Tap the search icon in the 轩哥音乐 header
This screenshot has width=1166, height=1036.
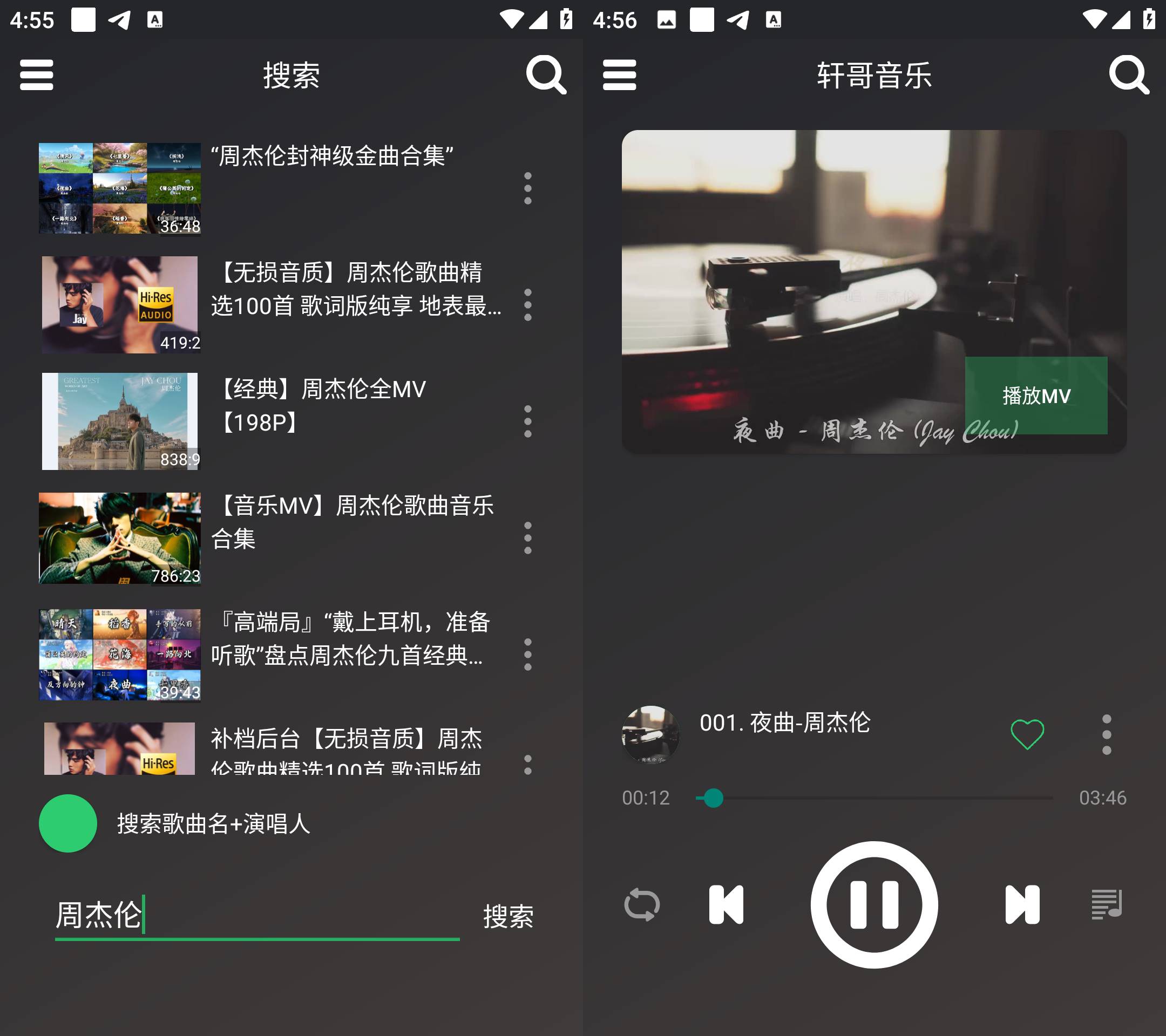pyautogui.click(x=1128, y=74)
